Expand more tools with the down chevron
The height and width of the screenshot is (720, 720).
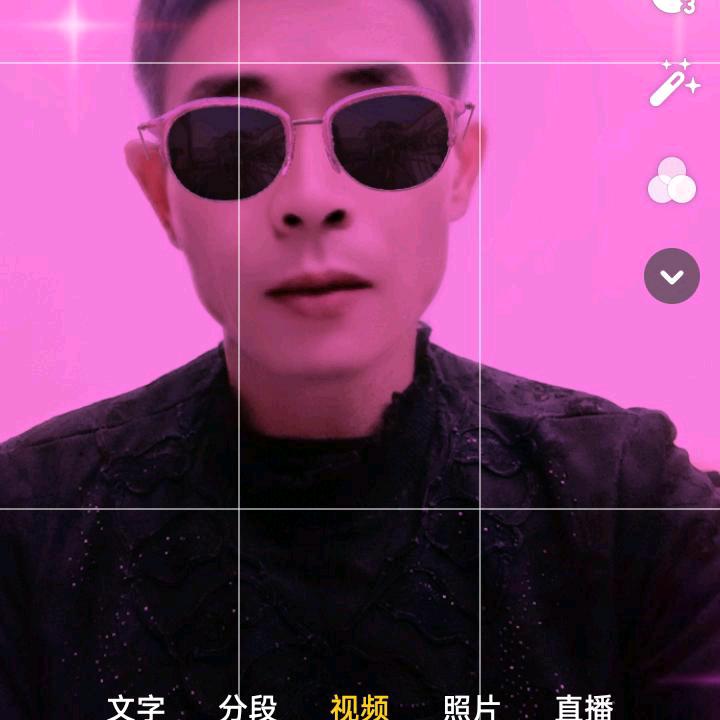point(671,276)
